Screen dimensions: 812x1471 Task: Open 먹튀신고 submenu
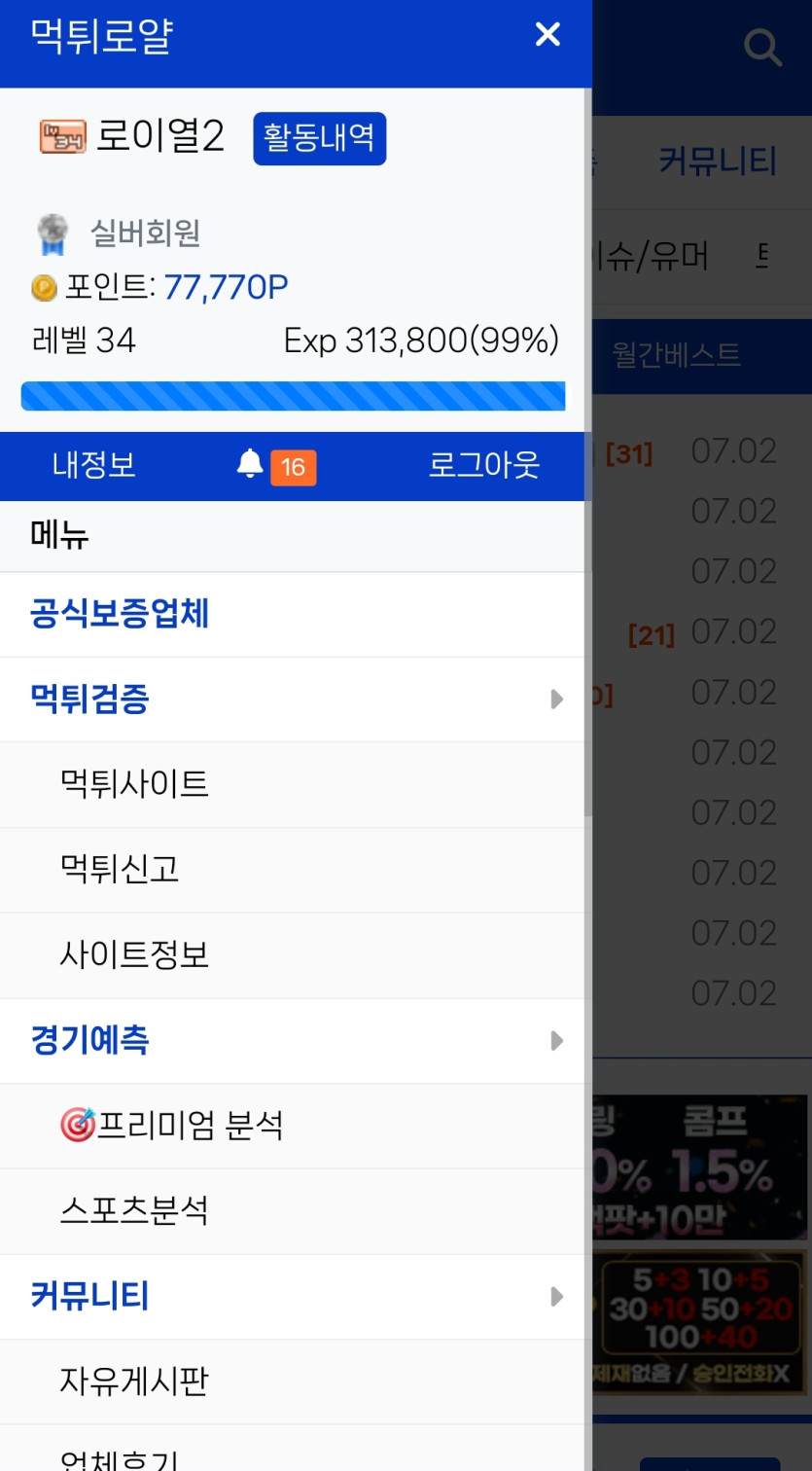tap(120, 869)
